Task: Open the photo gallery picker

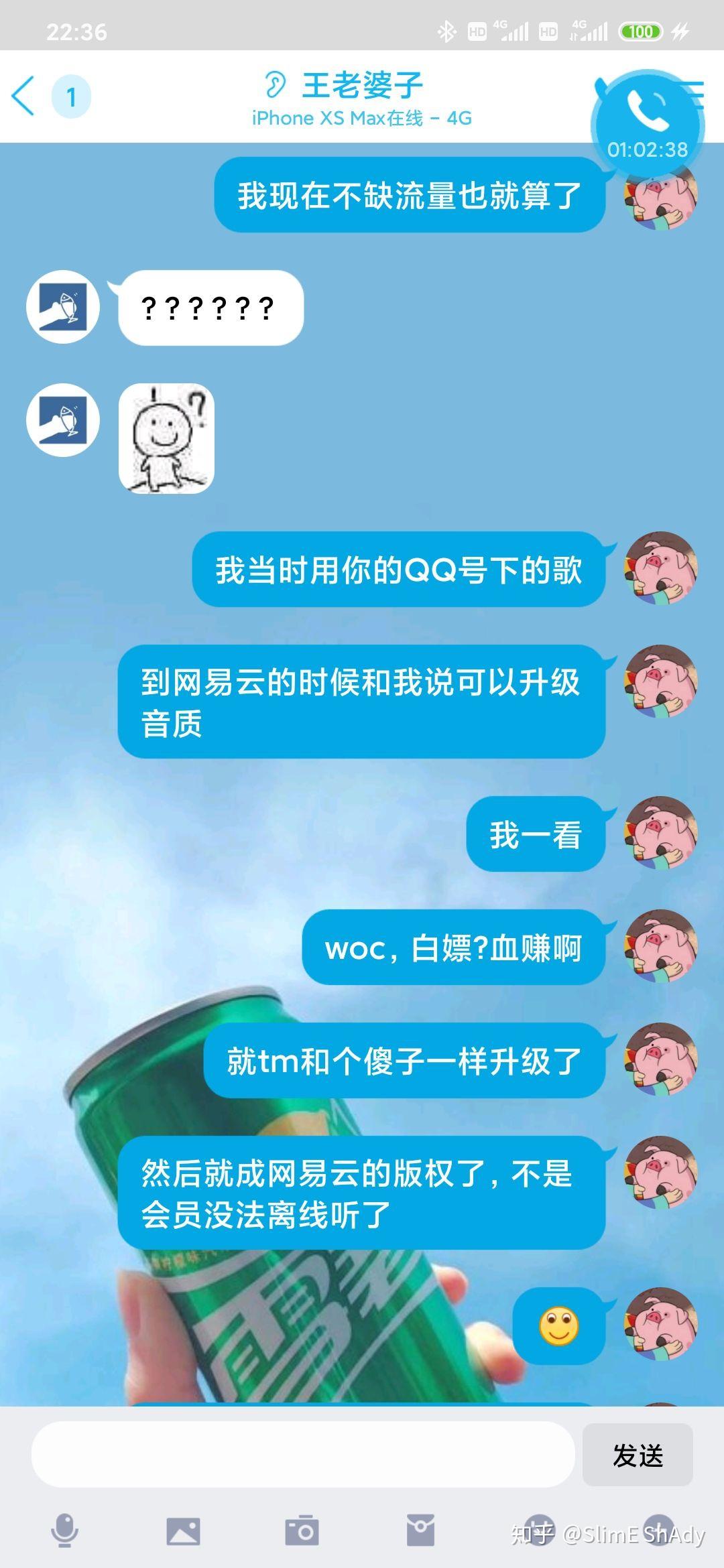Action: pyautogui.click(x=183, y=1530)
